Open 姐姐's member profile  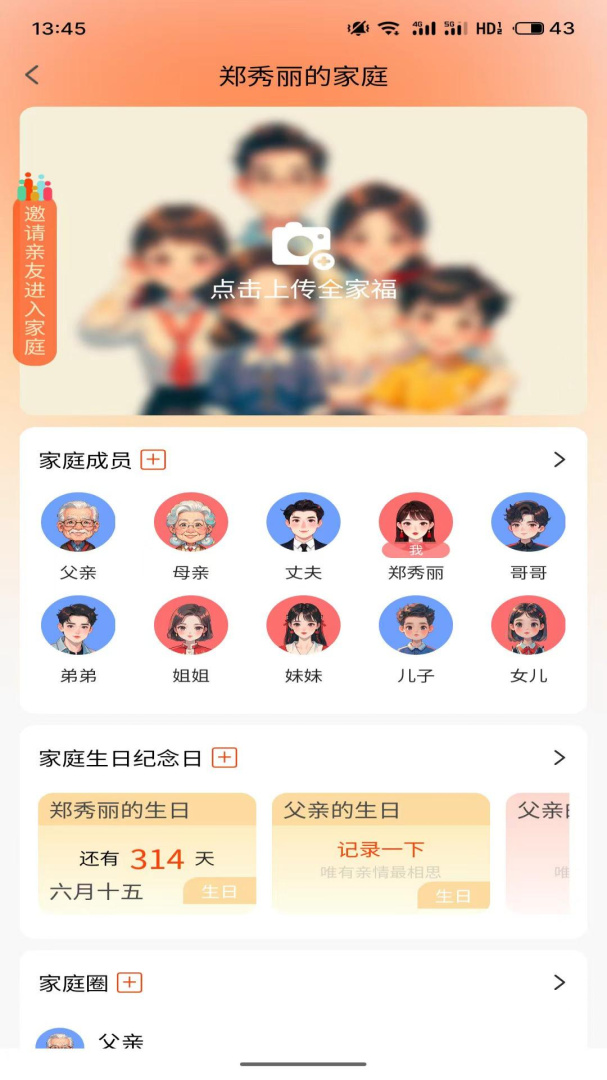191,626
